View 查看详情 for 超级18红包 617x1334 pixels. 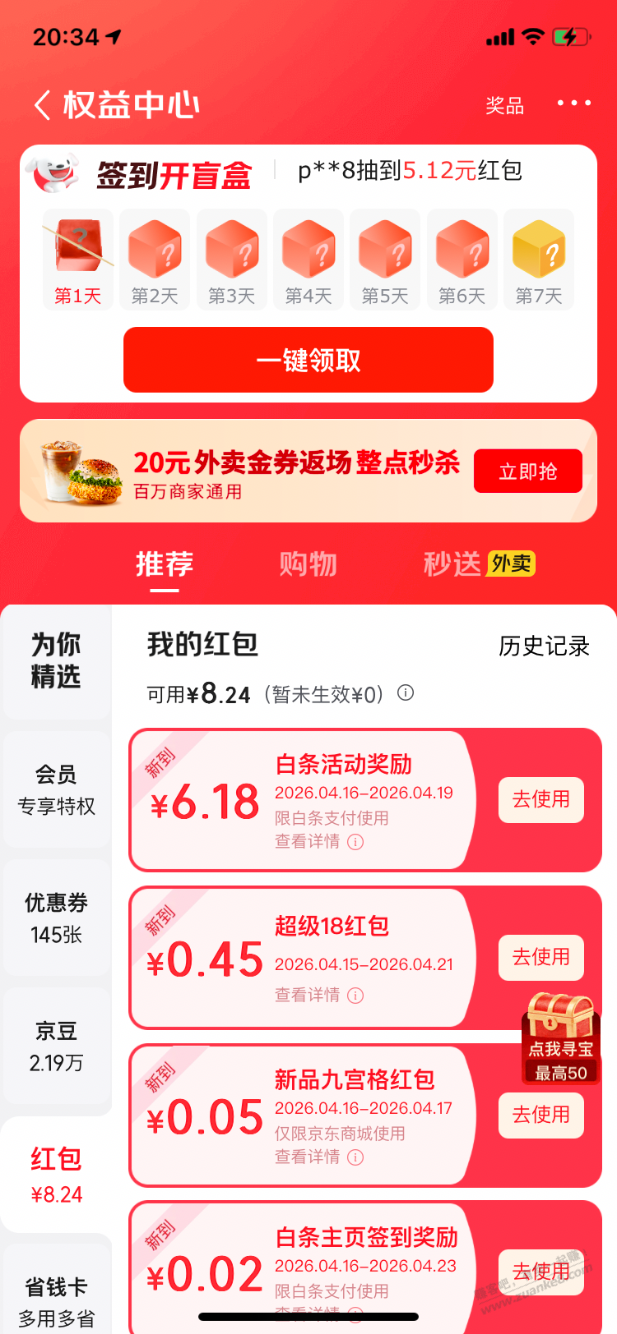click(x=319, y=995)
